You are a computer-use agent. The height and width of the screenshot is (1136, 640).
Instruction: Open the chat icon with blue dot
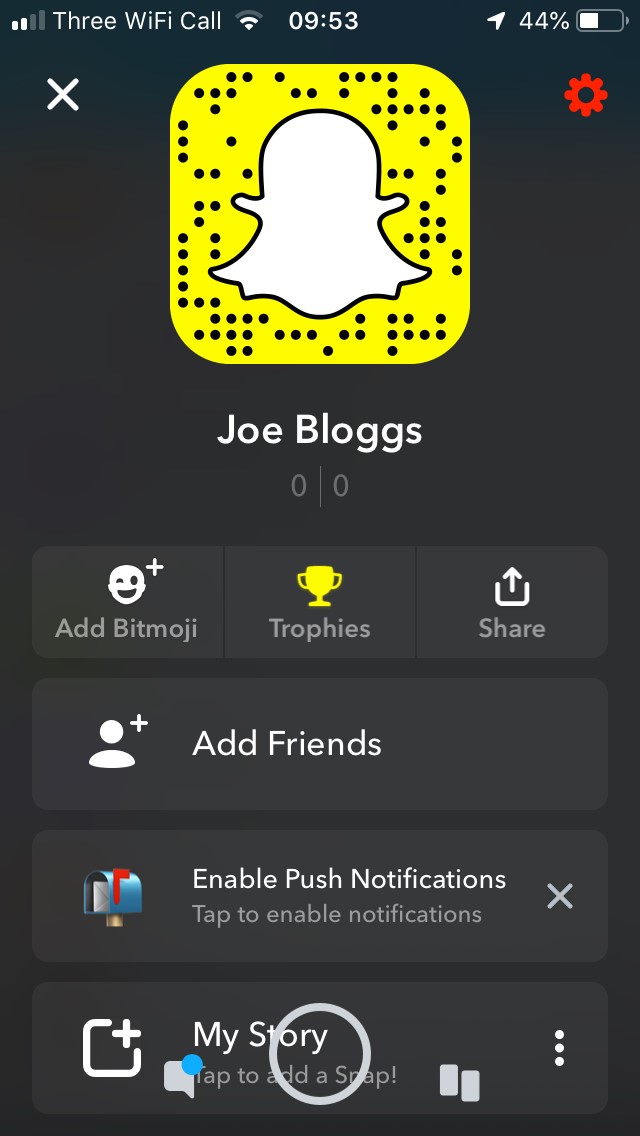click(x=181, y=1077)
